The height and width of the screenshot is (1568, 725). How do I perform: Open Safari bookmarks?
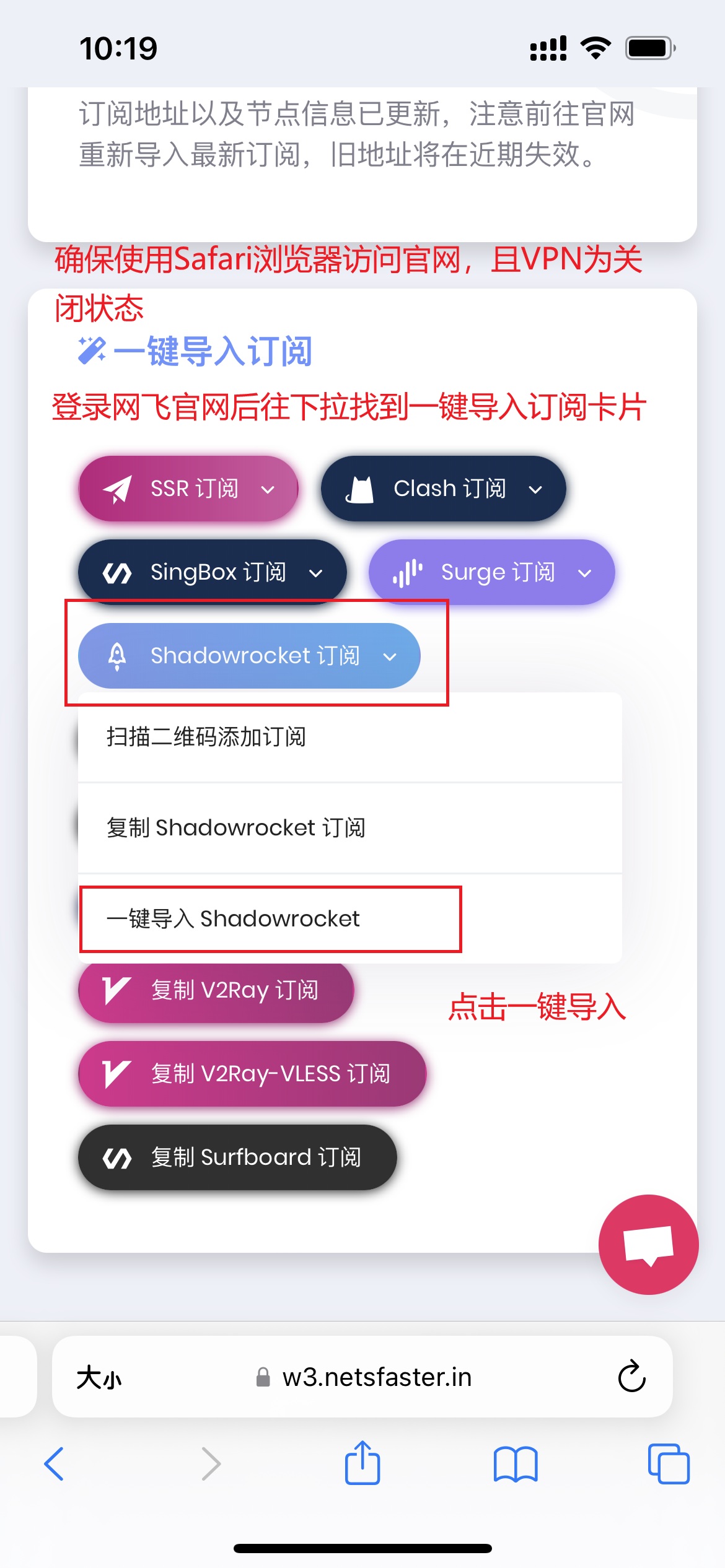(516, 1465)
